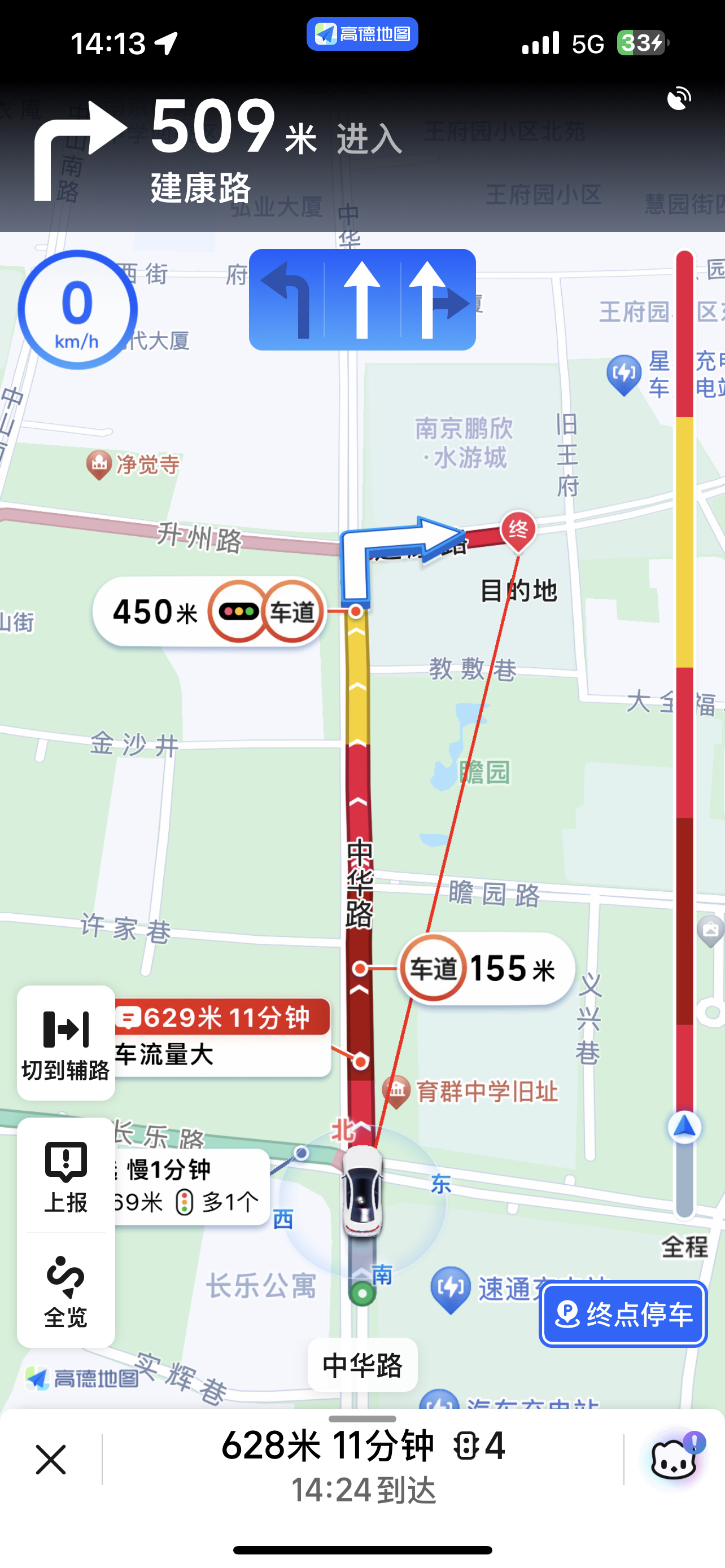Tap the speed indicator showing 0 km/h

point(77,310)
